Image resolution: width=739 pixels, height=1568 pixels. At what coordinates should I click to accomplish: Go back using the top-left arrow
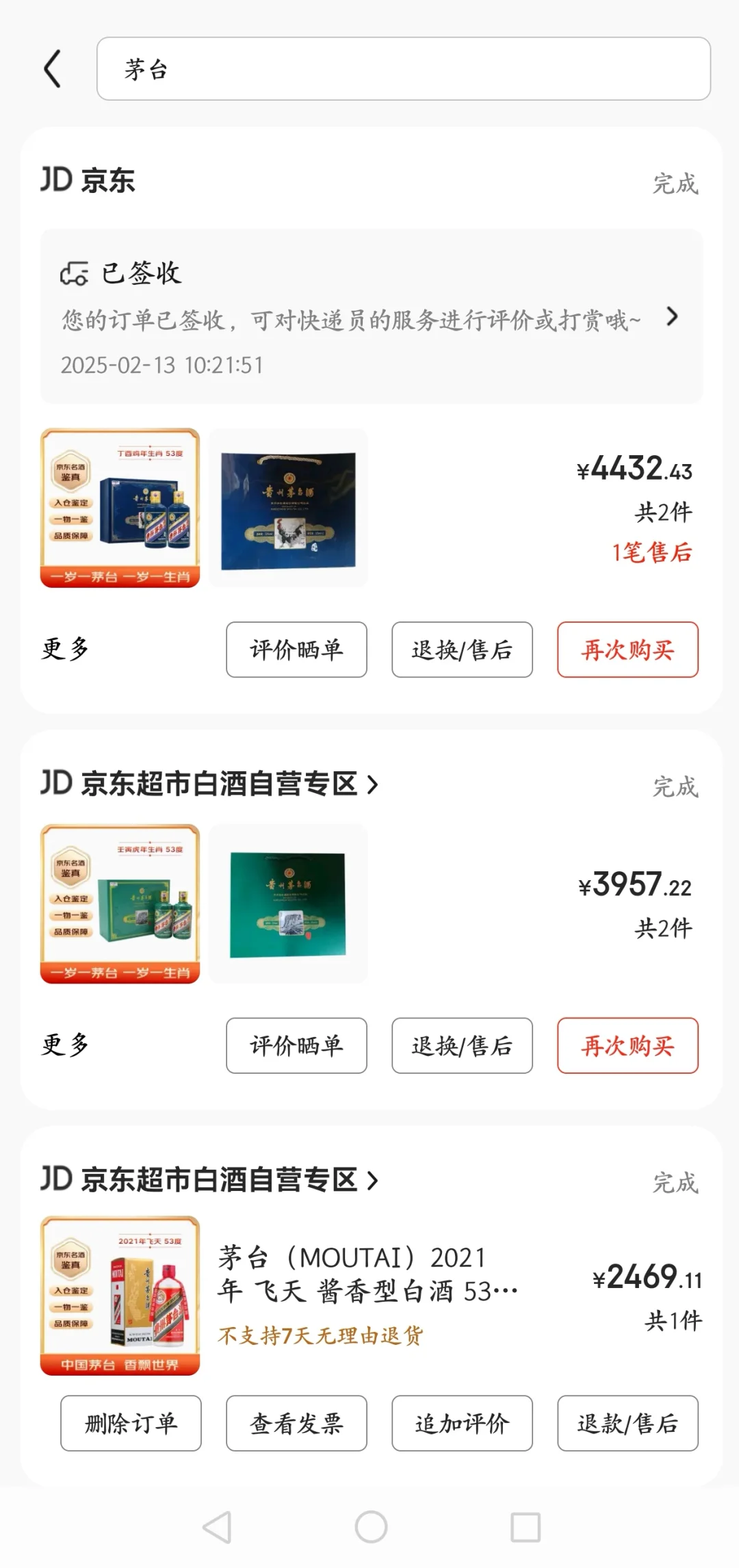coord(52,69)
